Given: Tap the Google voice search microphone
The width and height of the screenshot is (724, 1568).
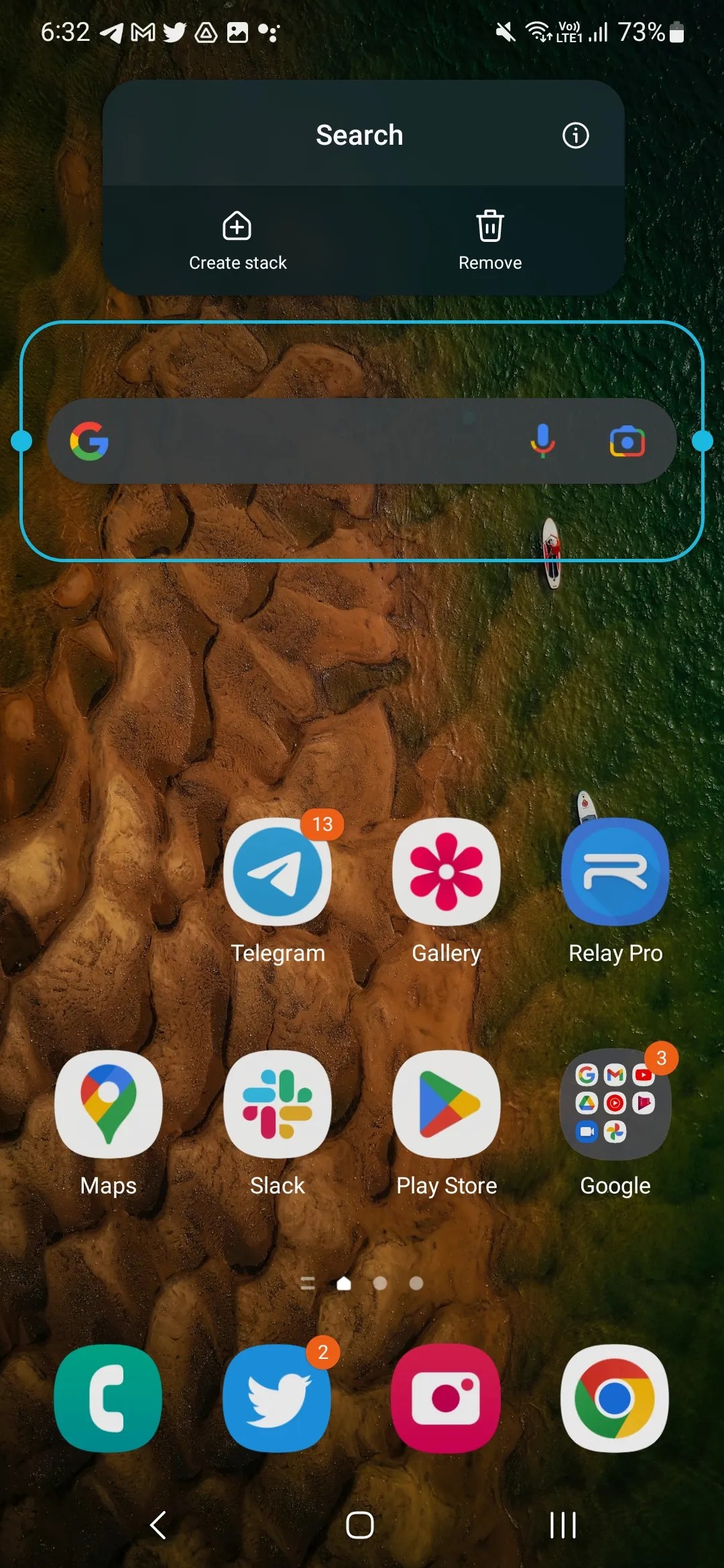Looking at the screenshot, I should pyautogui.click(x=542, y=441).
